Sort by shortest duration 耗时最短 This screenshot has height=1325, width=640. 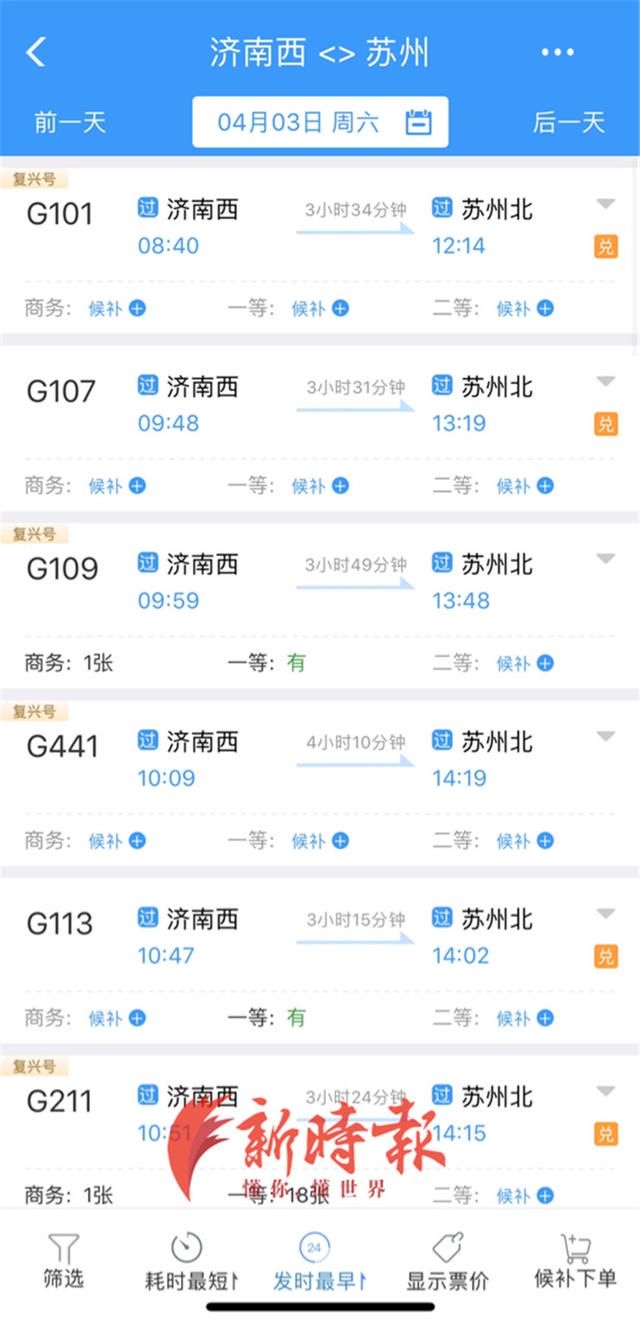(191, 1262)
